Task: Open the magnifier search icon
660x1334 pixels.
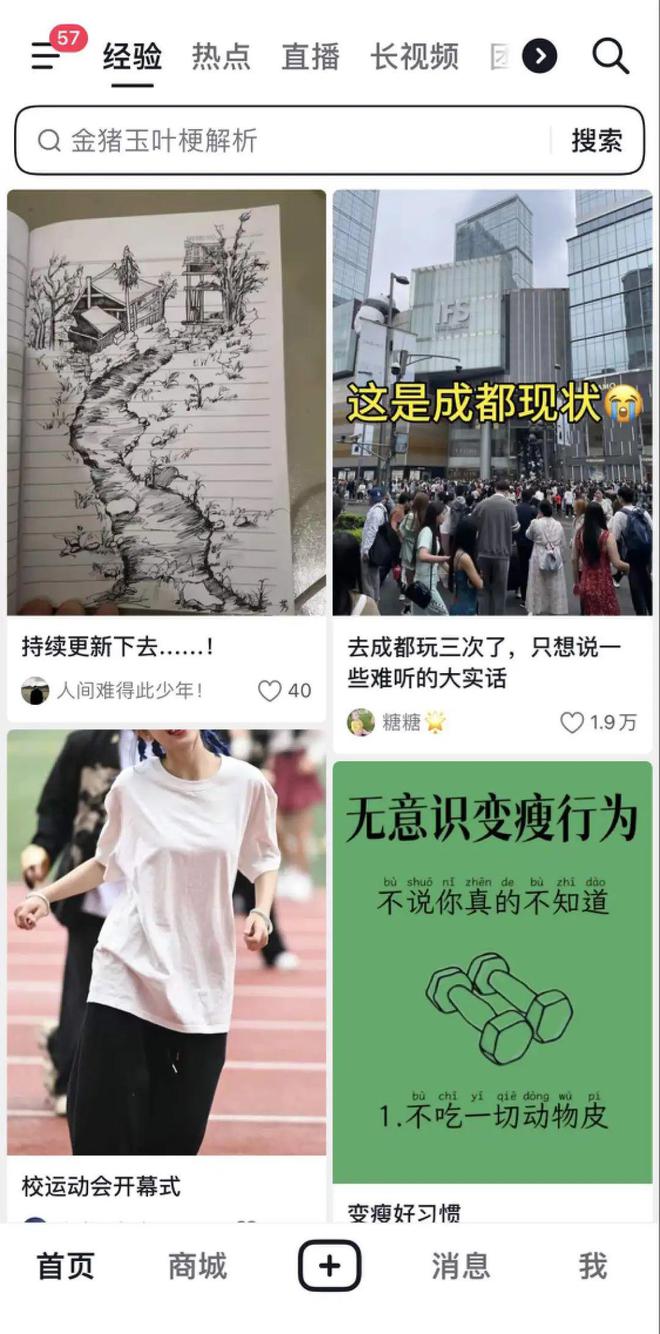Action: (610, 57)
